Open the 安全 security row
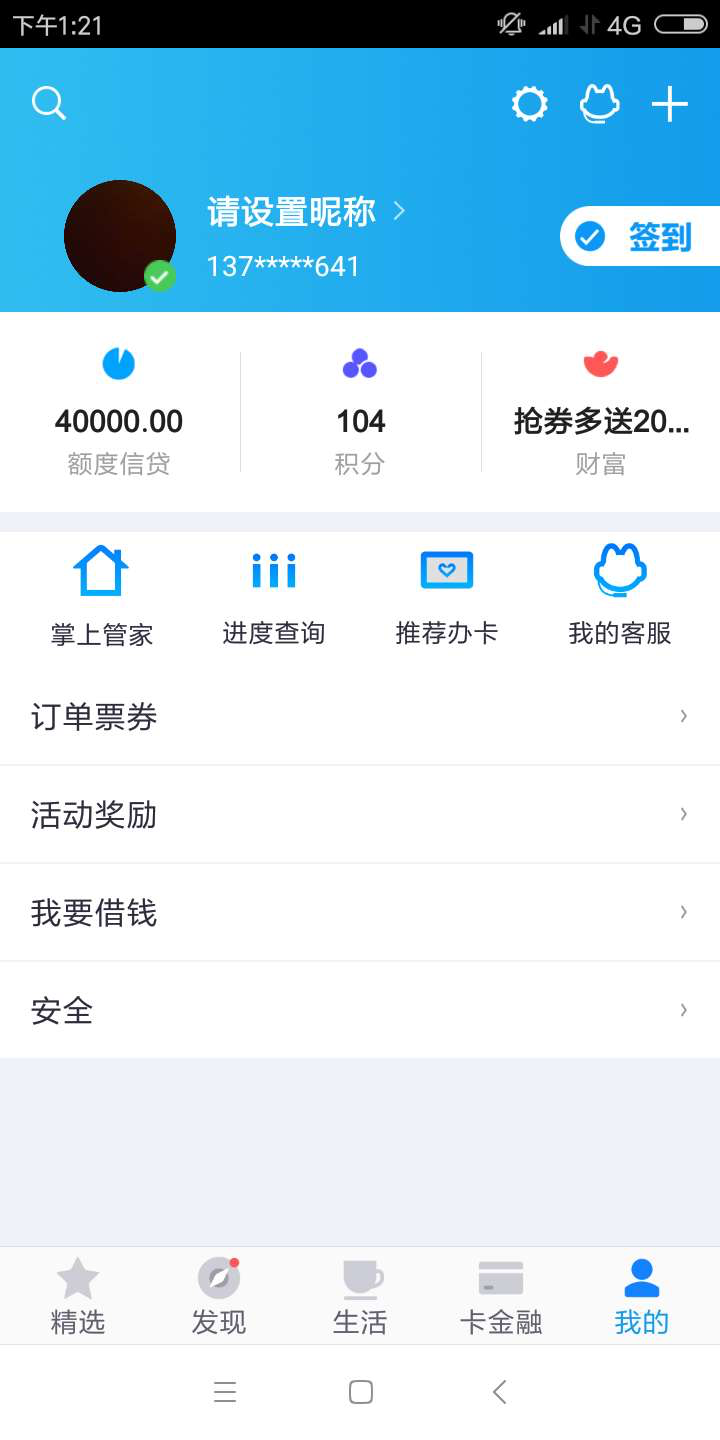The width and height of the screenshot is (720, 1440). coord(360,1011)
